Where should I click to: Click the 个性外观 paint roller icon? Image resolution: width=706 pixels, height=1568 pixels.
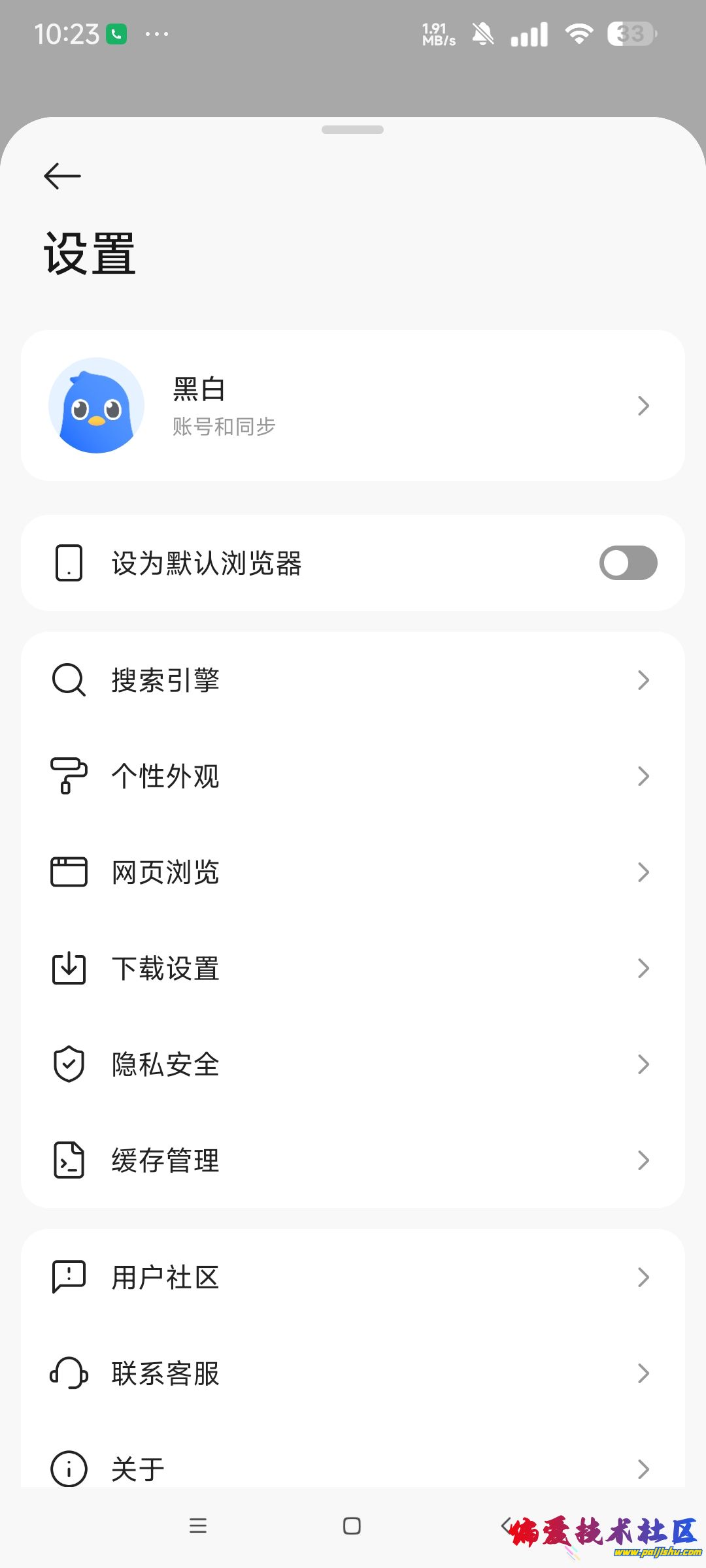point(68,776)
